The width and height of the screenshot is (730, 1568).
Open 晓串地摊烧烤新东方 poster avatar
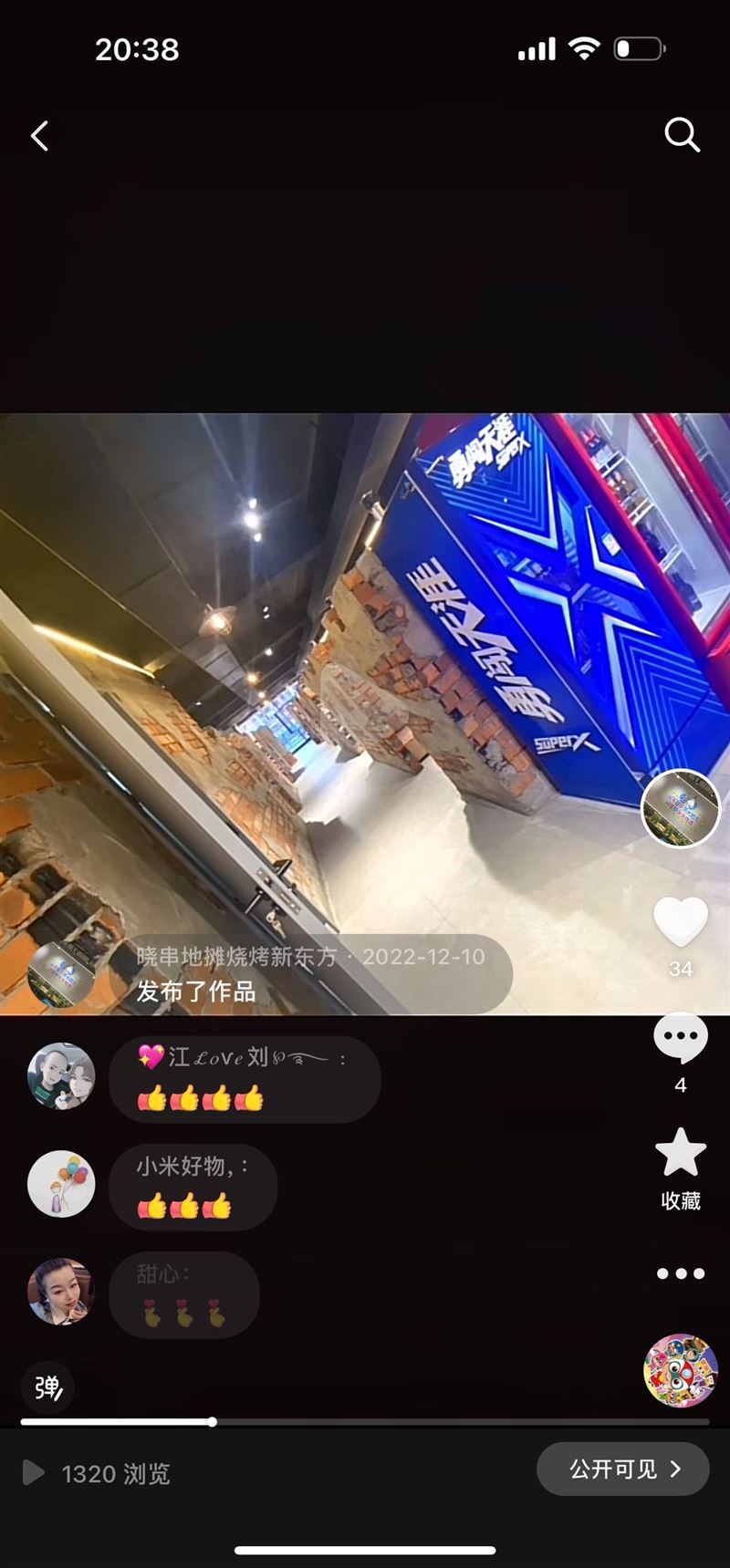click(61, 974)
